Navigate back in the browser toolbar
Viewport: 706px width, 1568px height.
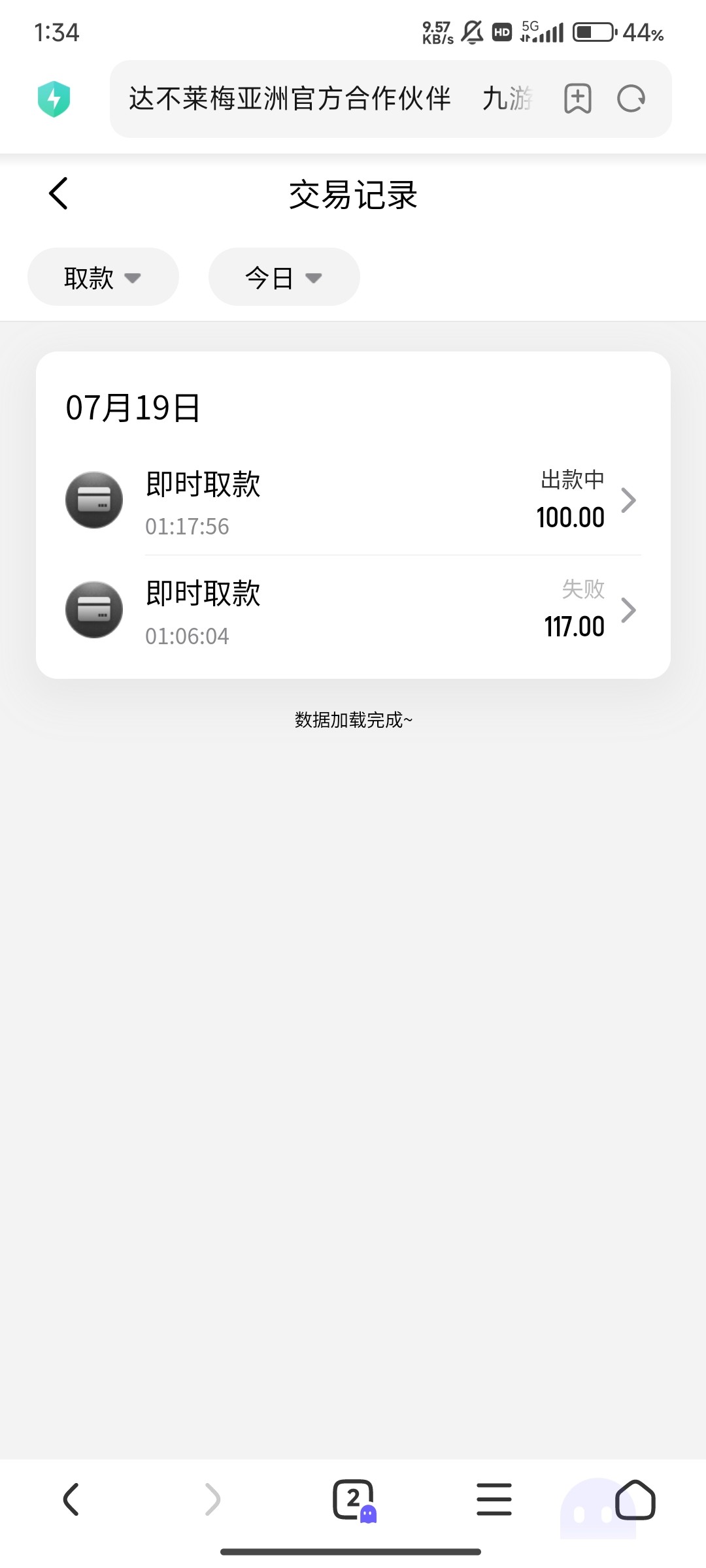pyautogui.click(x=71, y=1499)
